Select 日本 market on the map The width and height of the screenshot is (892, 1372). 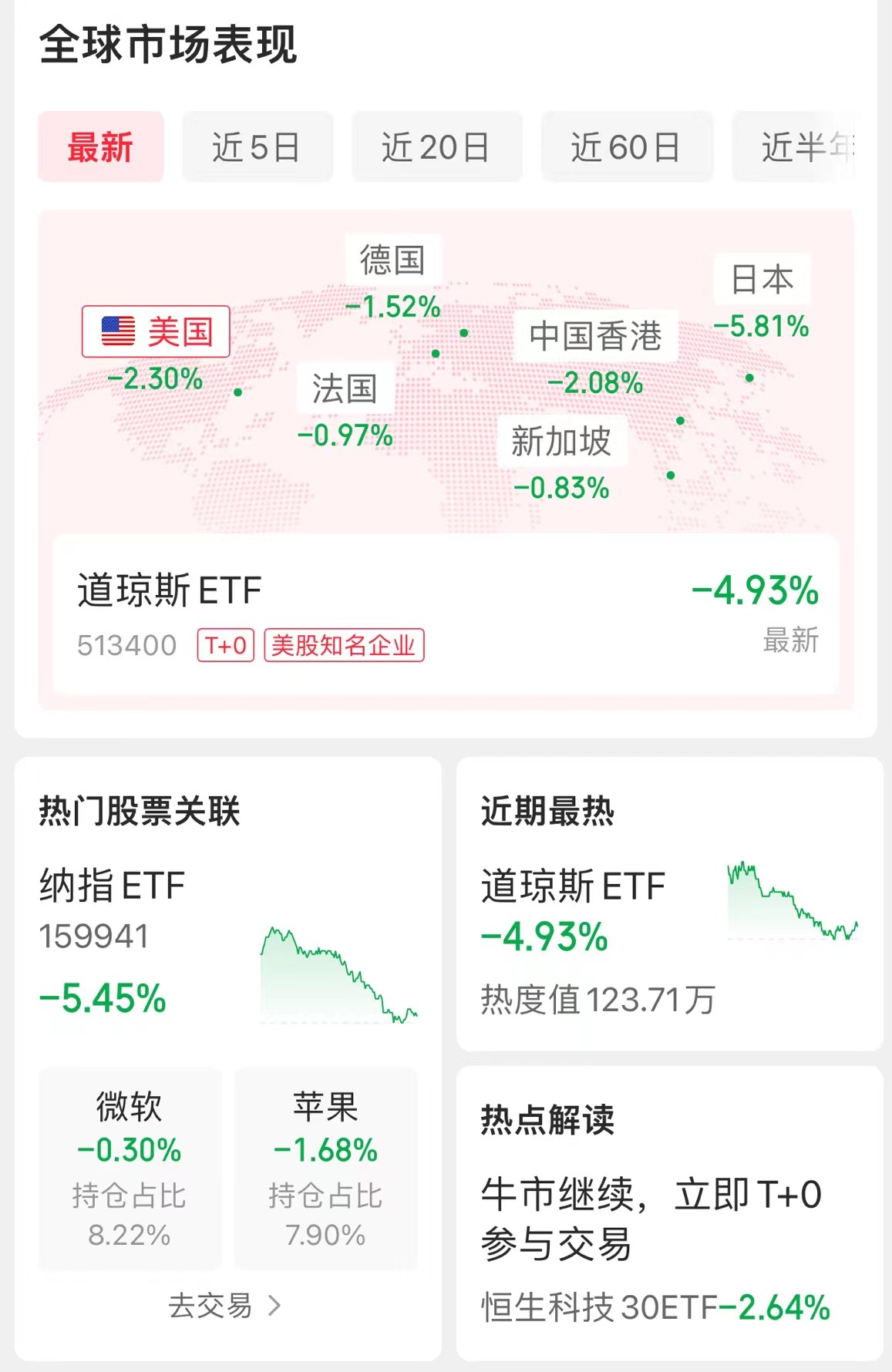762,278
